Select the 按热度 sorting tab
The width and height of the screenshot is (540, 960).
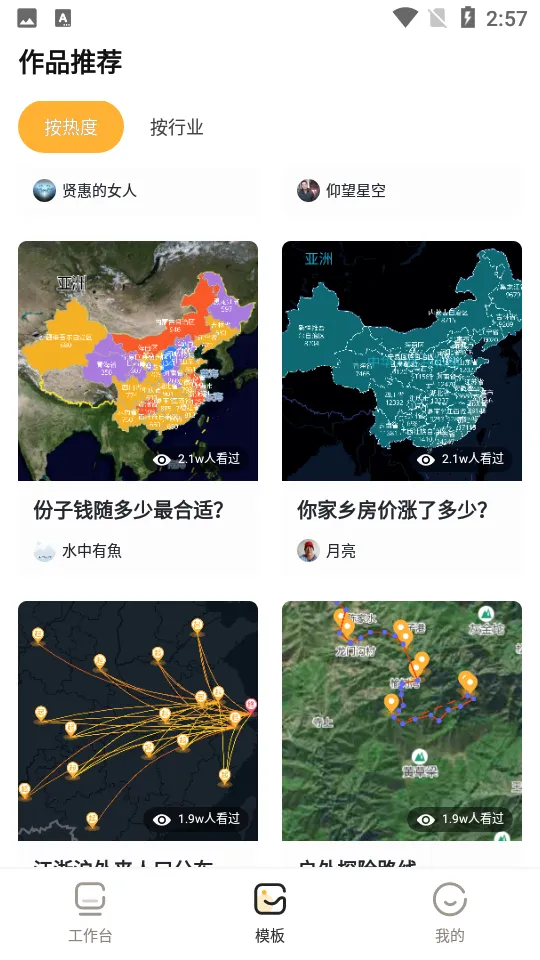pos(71,127)
